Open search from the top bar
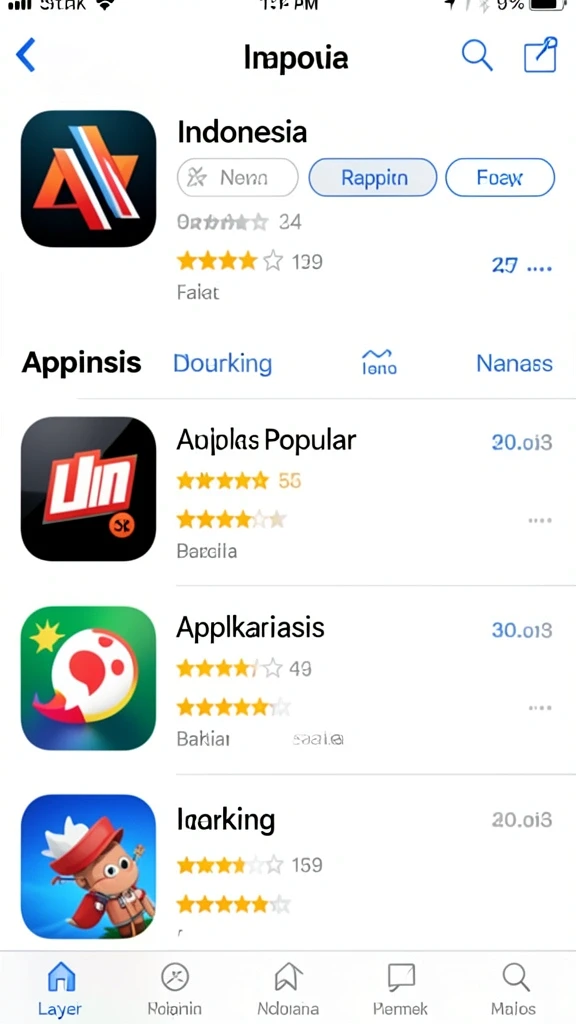Viewport: 576px width, 1024px height. coord(477,55)
